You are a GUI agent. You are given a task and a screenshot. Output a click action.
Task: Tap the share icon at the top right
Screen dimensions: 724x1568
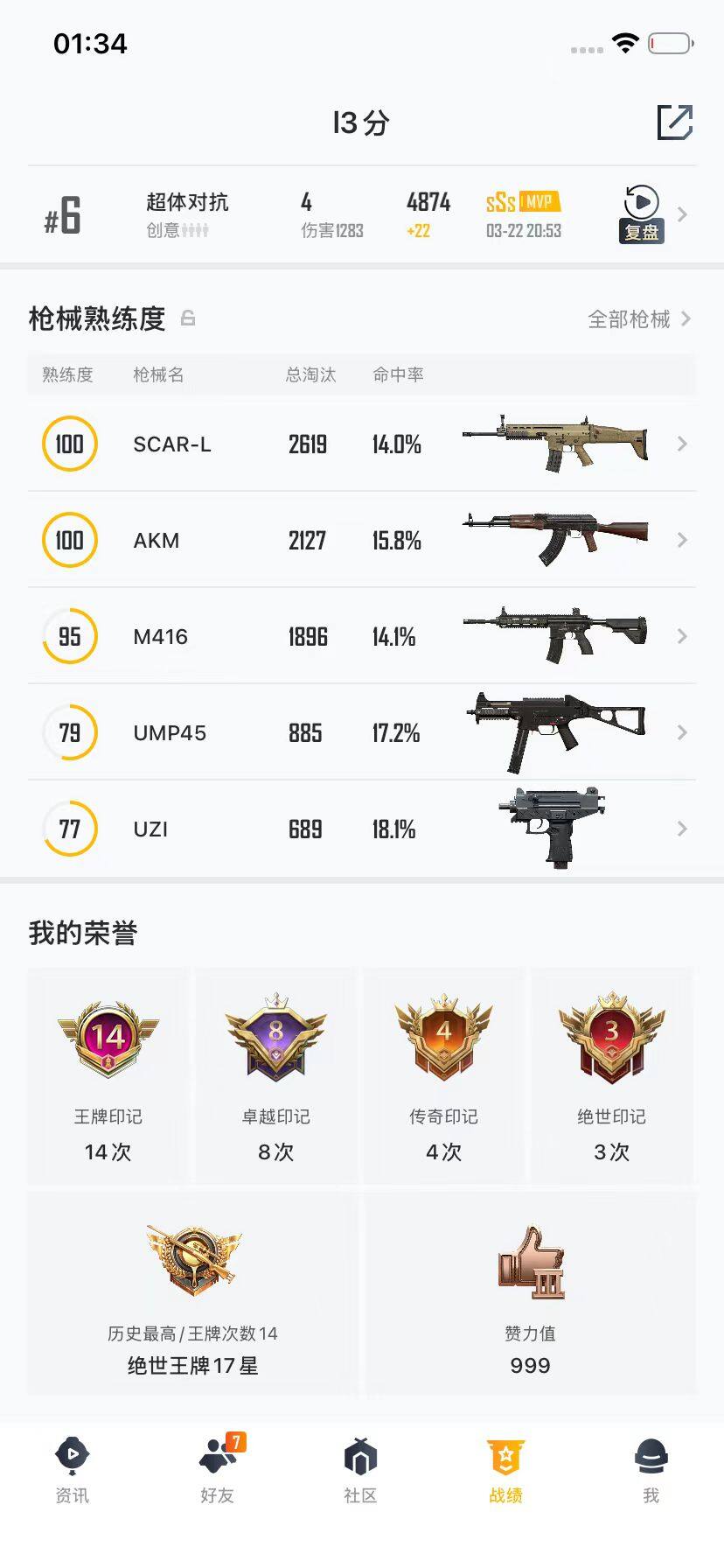coord(674,124)
